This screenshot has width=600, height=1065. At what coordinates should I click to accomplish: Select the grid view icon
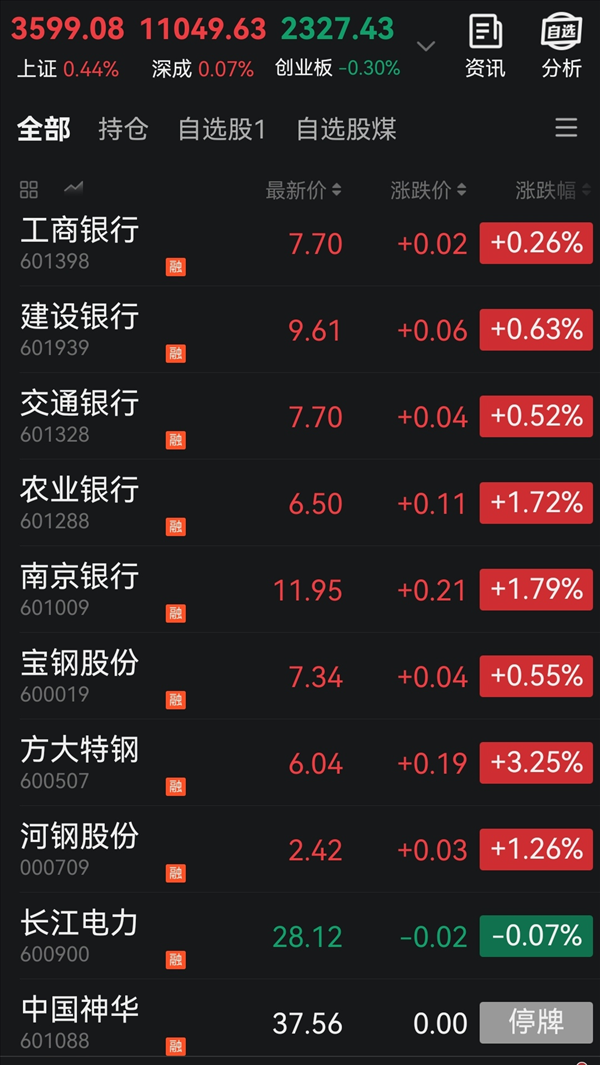point(29,189)
